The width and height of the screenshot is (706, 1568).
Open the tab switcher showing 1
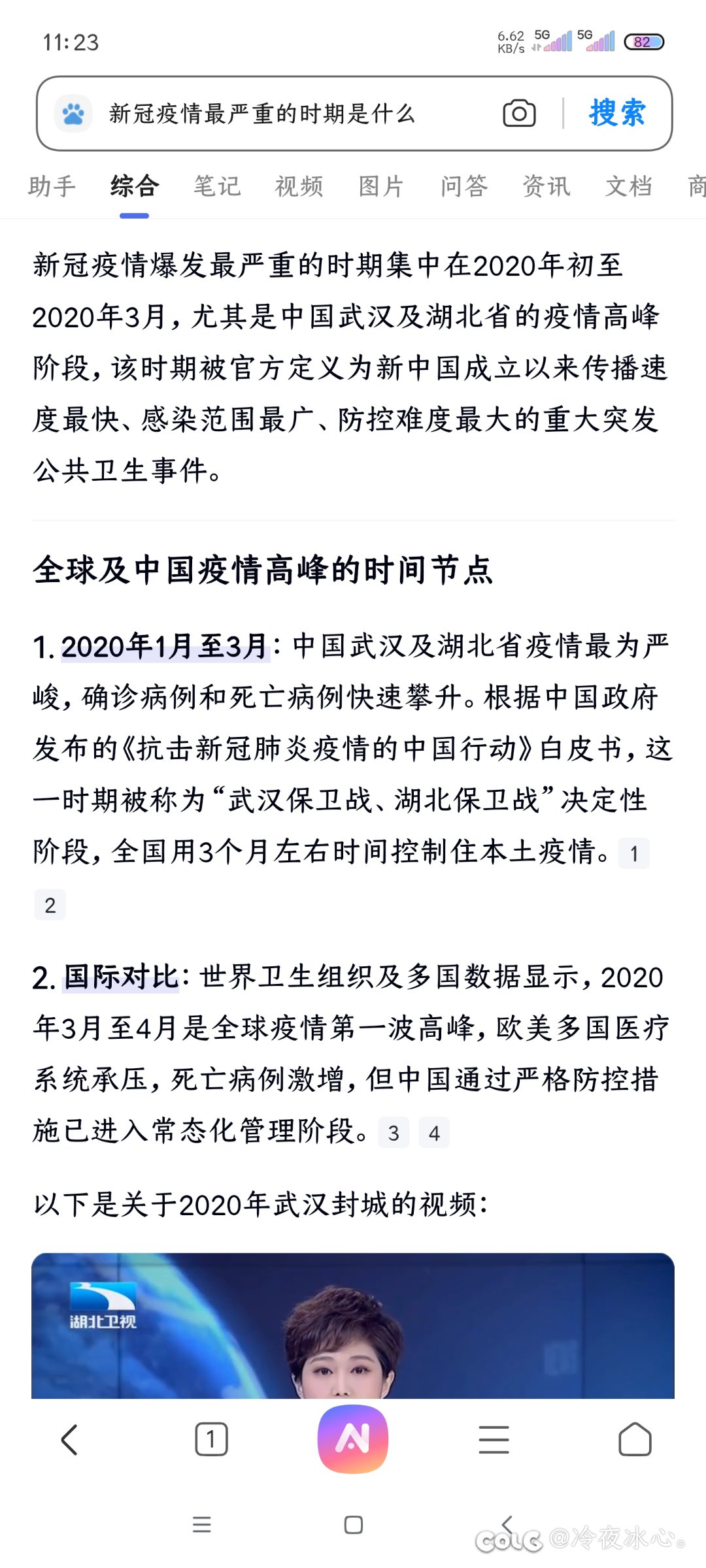pyautogui.click(x=211, y=1439)
